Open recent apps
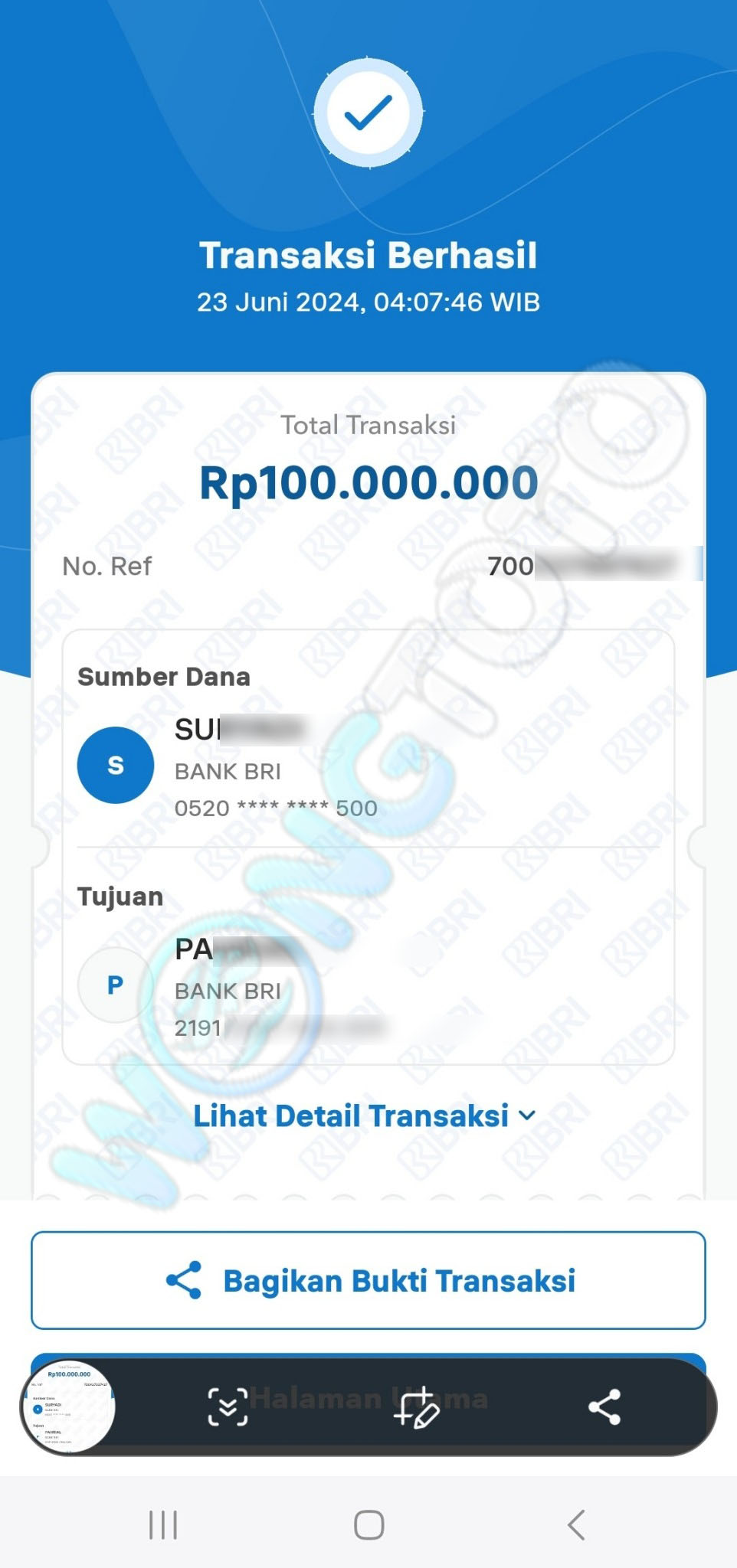The width and height of the screenshot is (737, 1568). pyautogui.click(x=163, y=1525)
